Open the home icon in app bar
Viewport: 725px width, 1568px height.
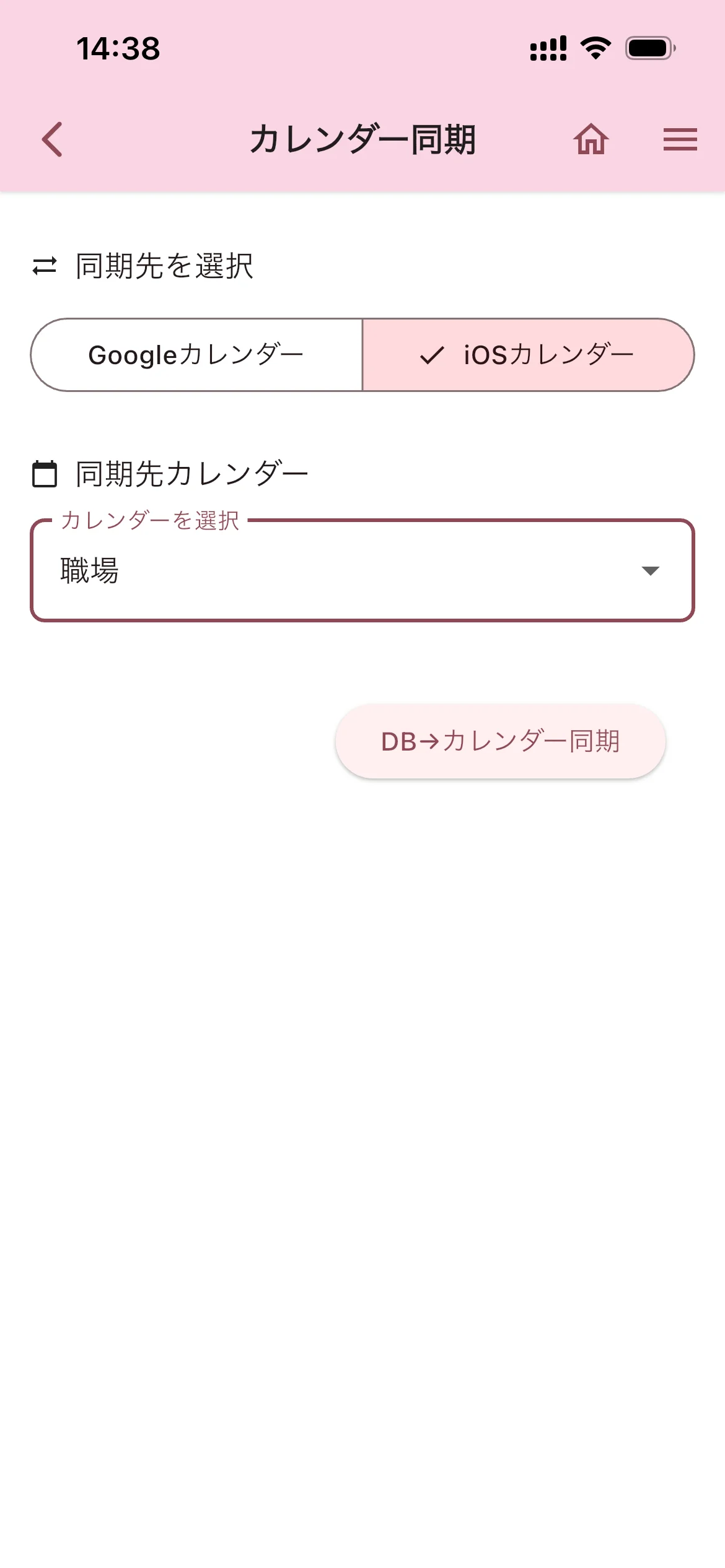pos(591,139)
